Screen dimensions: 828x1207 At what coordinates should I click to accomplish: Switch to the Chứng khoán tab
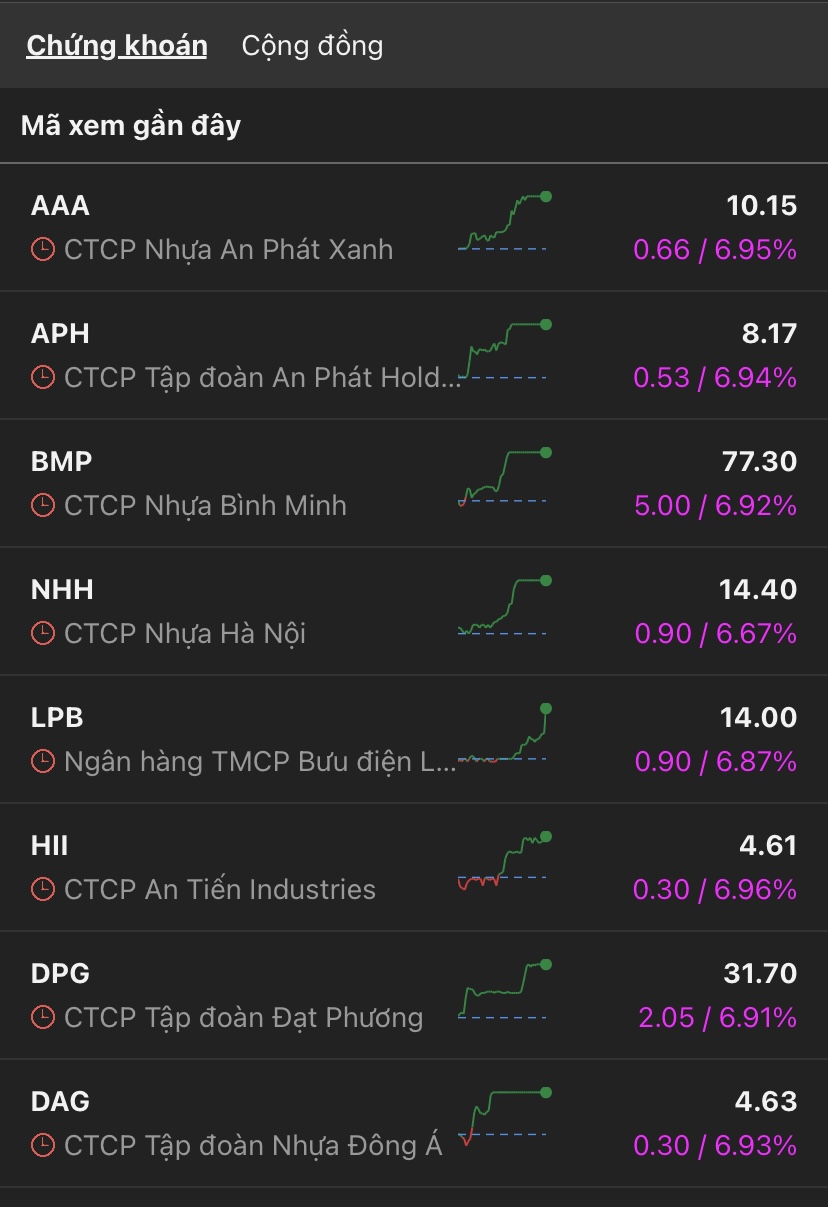(116, 45)
